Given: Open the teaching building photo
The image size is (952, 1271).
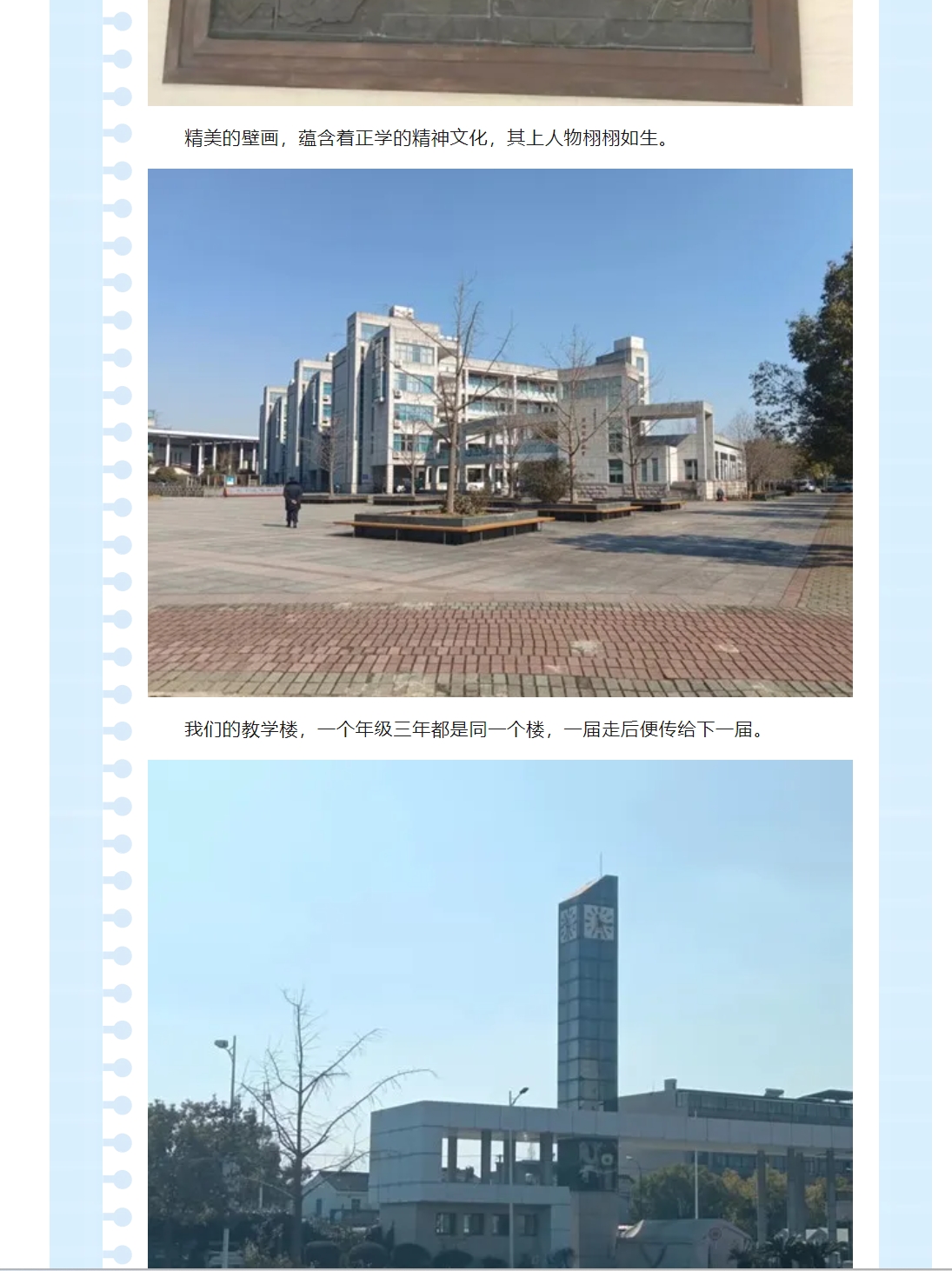Looking at the screenshot, I should [x=500, y=432].
